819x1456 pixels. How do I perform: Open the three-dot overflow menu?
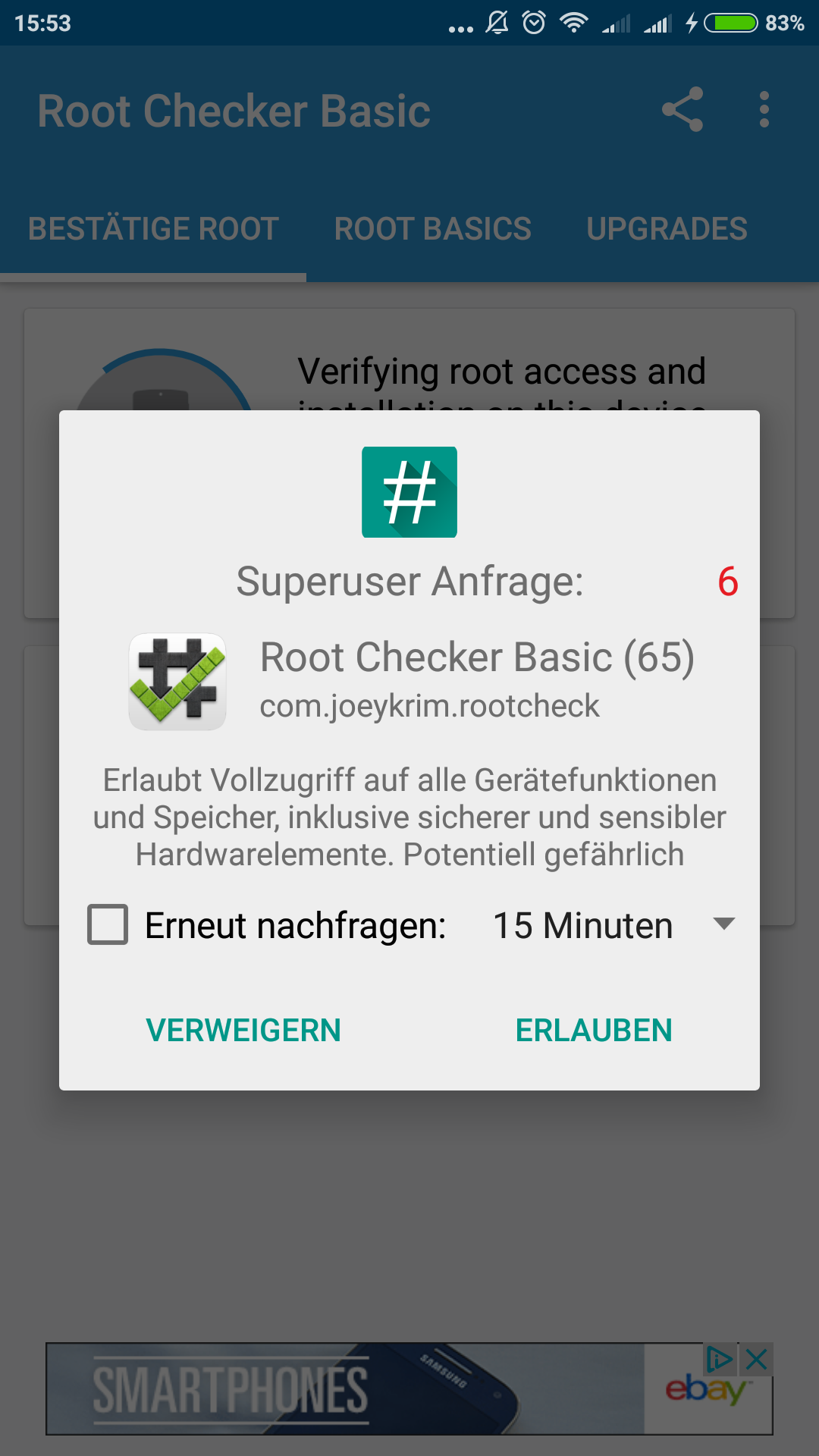pos(764,110)
